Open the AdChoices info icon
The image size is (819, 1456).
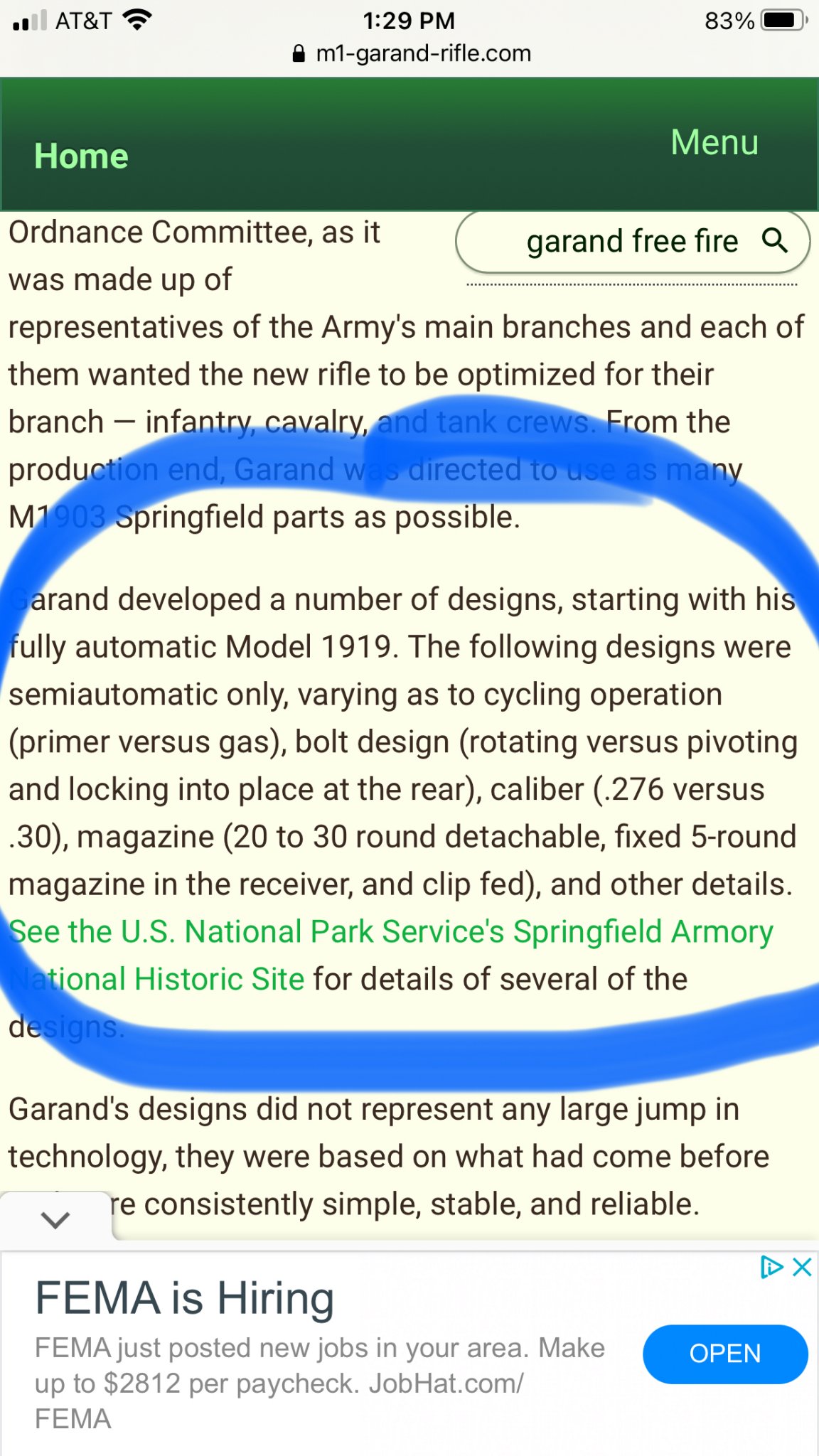tap(771, 1267)
